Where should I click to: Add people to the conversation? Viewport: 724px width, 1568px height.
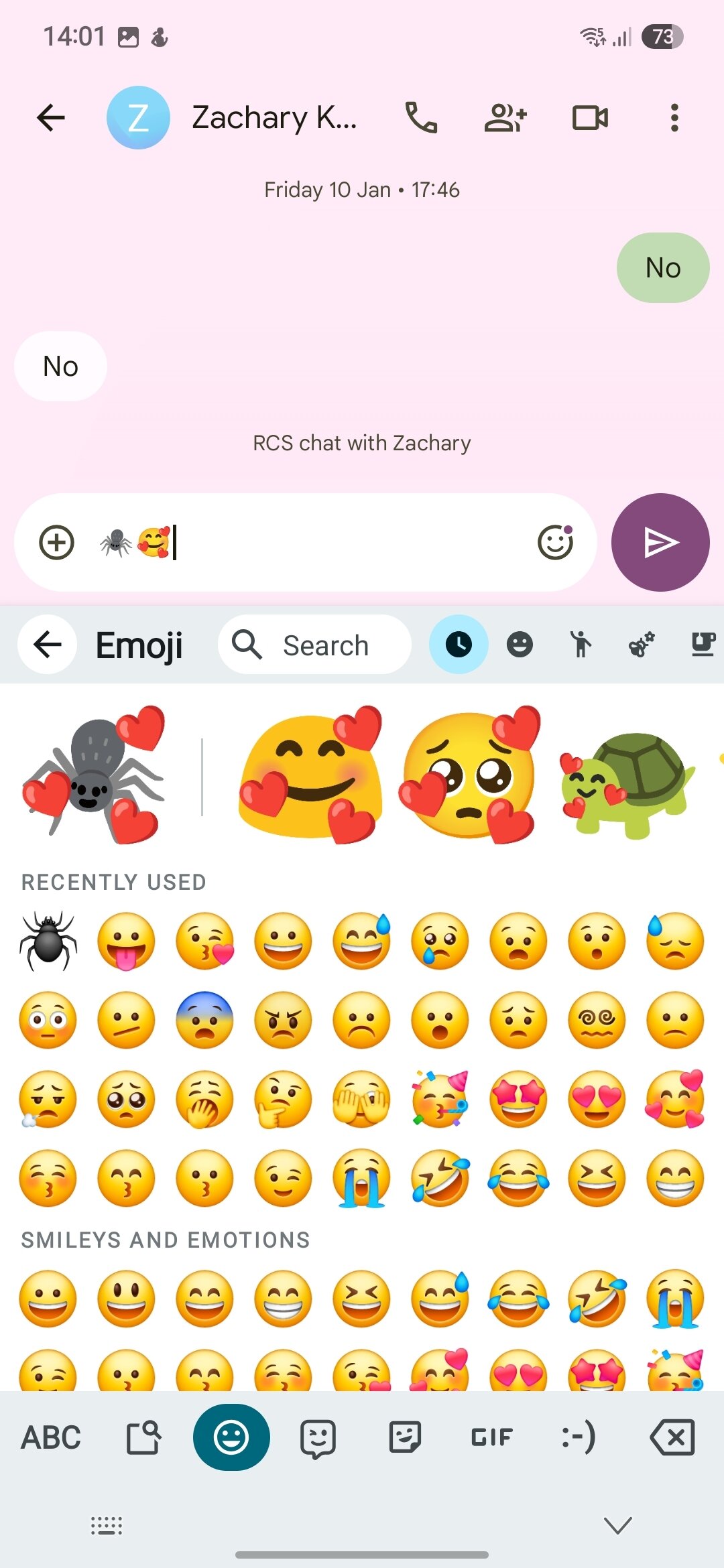pos(505,118)
